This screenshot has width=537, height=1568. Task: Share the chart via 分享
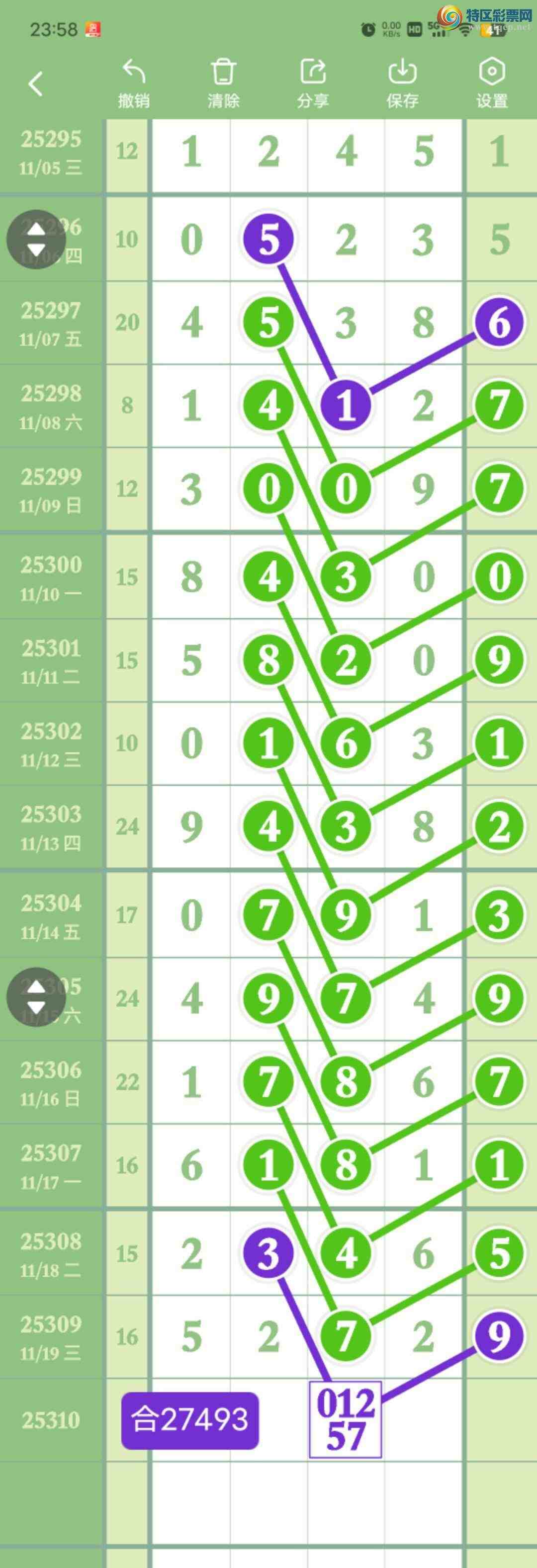coord(313,84)
